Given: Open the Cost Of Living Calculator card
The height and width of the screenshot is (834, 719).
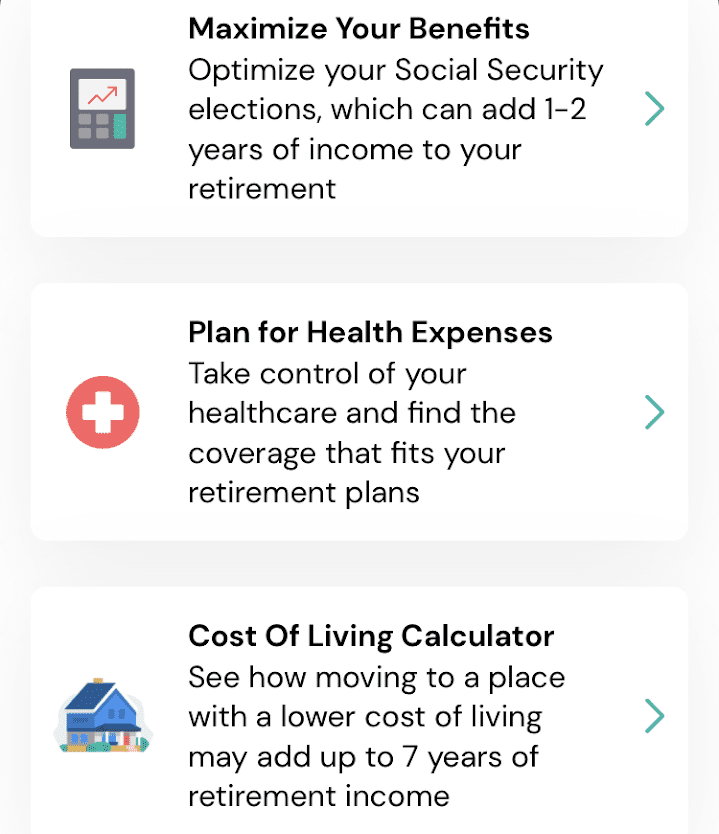Looking at the screenshot, I should [x=360, y=715].
